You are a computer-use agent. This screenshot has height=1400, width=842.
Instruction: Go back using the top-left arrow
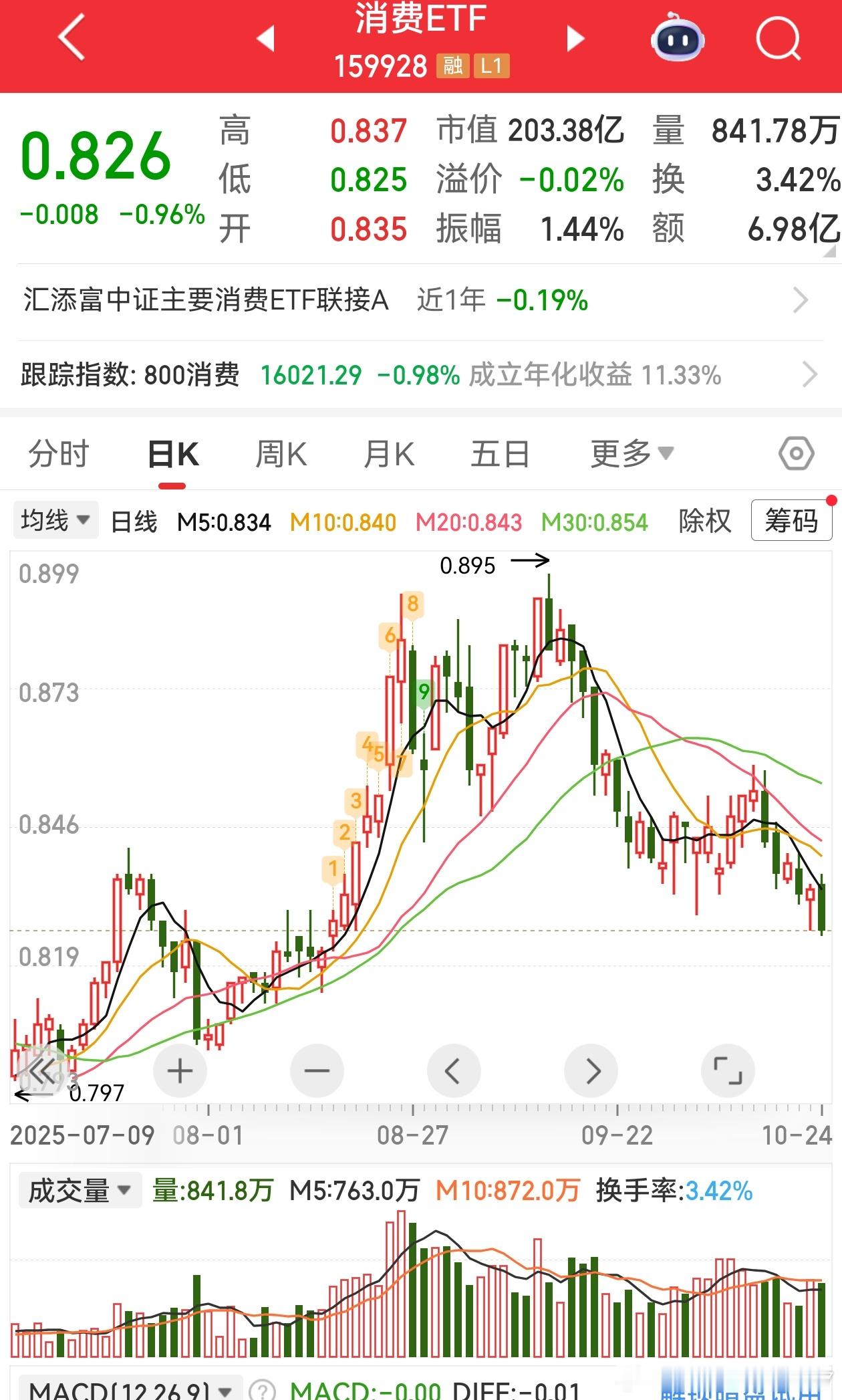(x=72, y=37)
